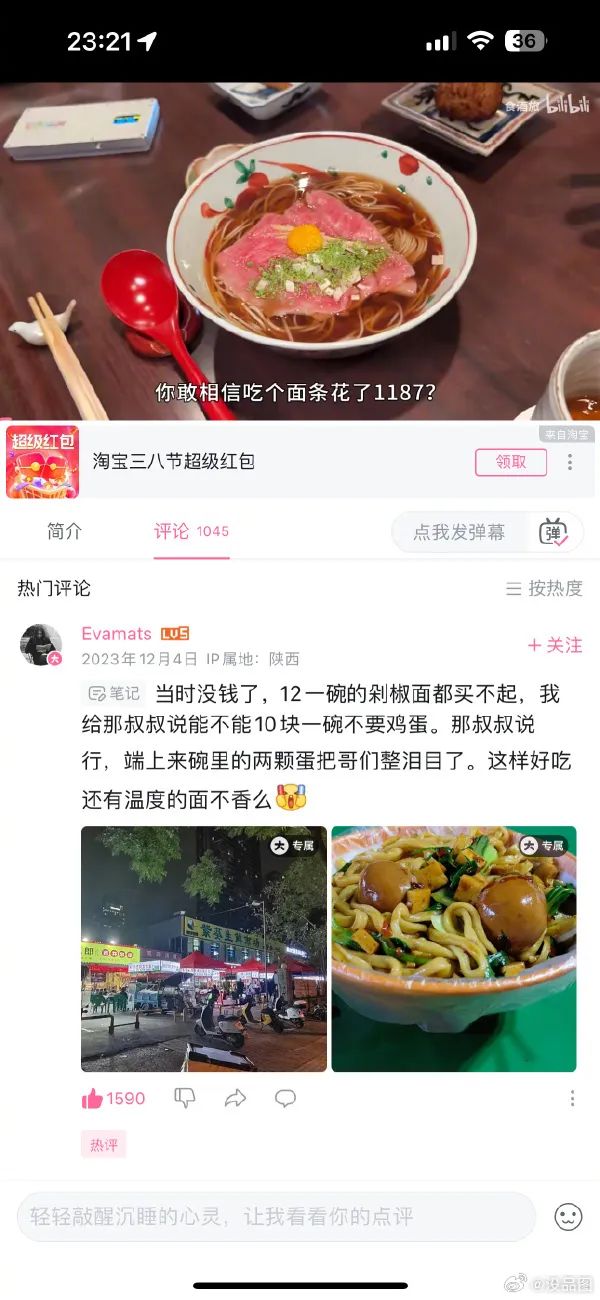Viewport: 600px width, 1300px height.
Task: Open Evamats's profile avatar
Action: pyautogui.click(x=41, y=645)
